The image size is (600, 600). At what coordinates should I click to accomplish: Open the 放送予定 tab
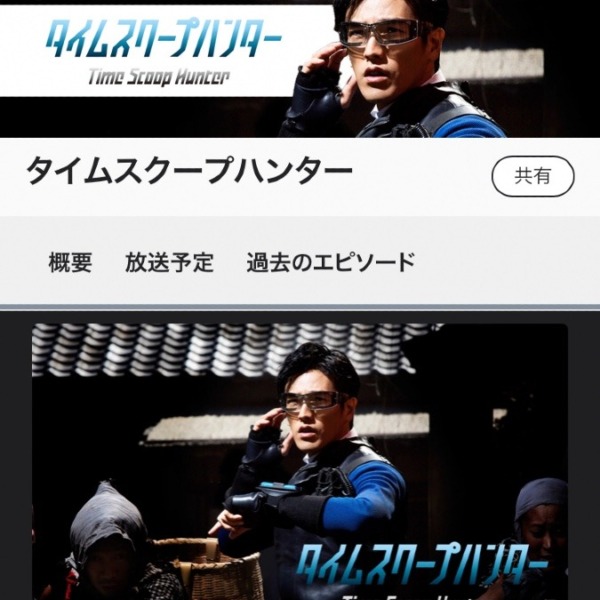[169, 263]
